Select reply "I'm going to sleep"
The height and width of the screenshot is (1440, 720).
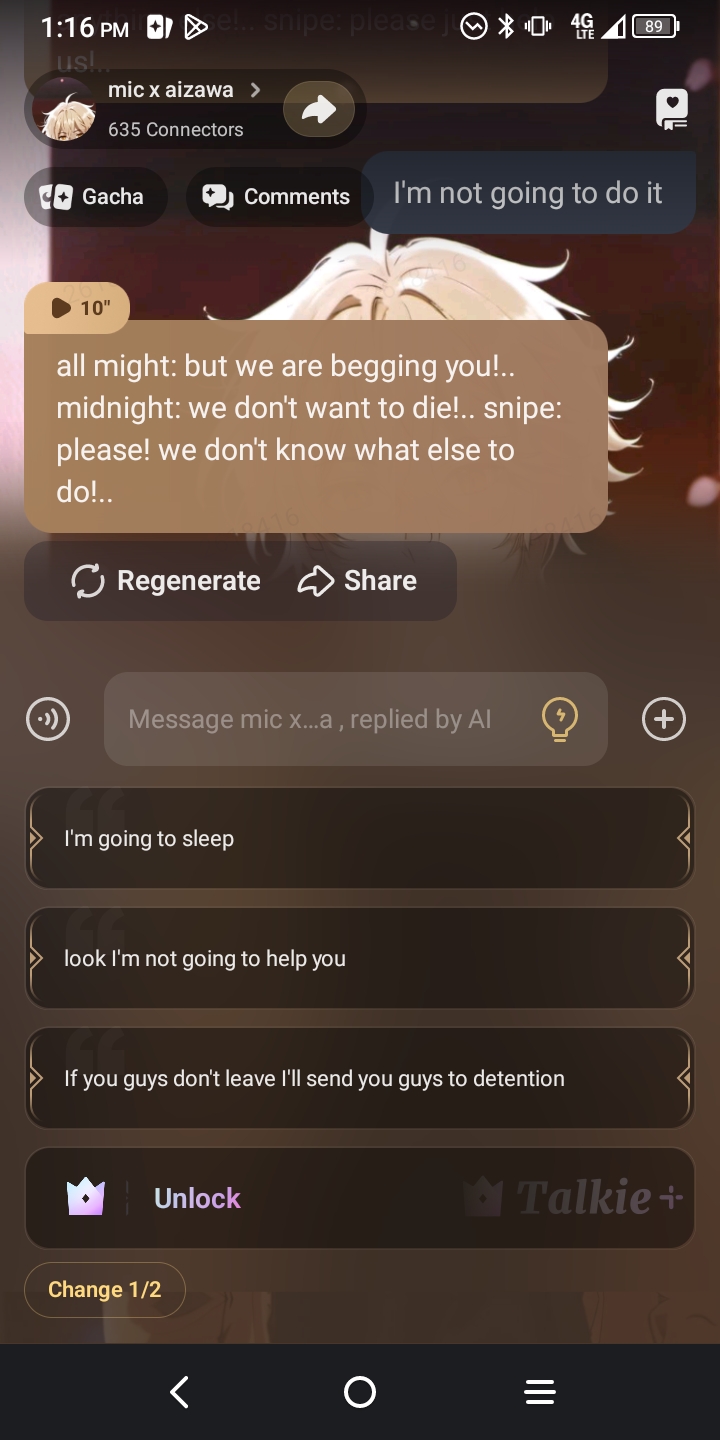(x=360, y=838)
